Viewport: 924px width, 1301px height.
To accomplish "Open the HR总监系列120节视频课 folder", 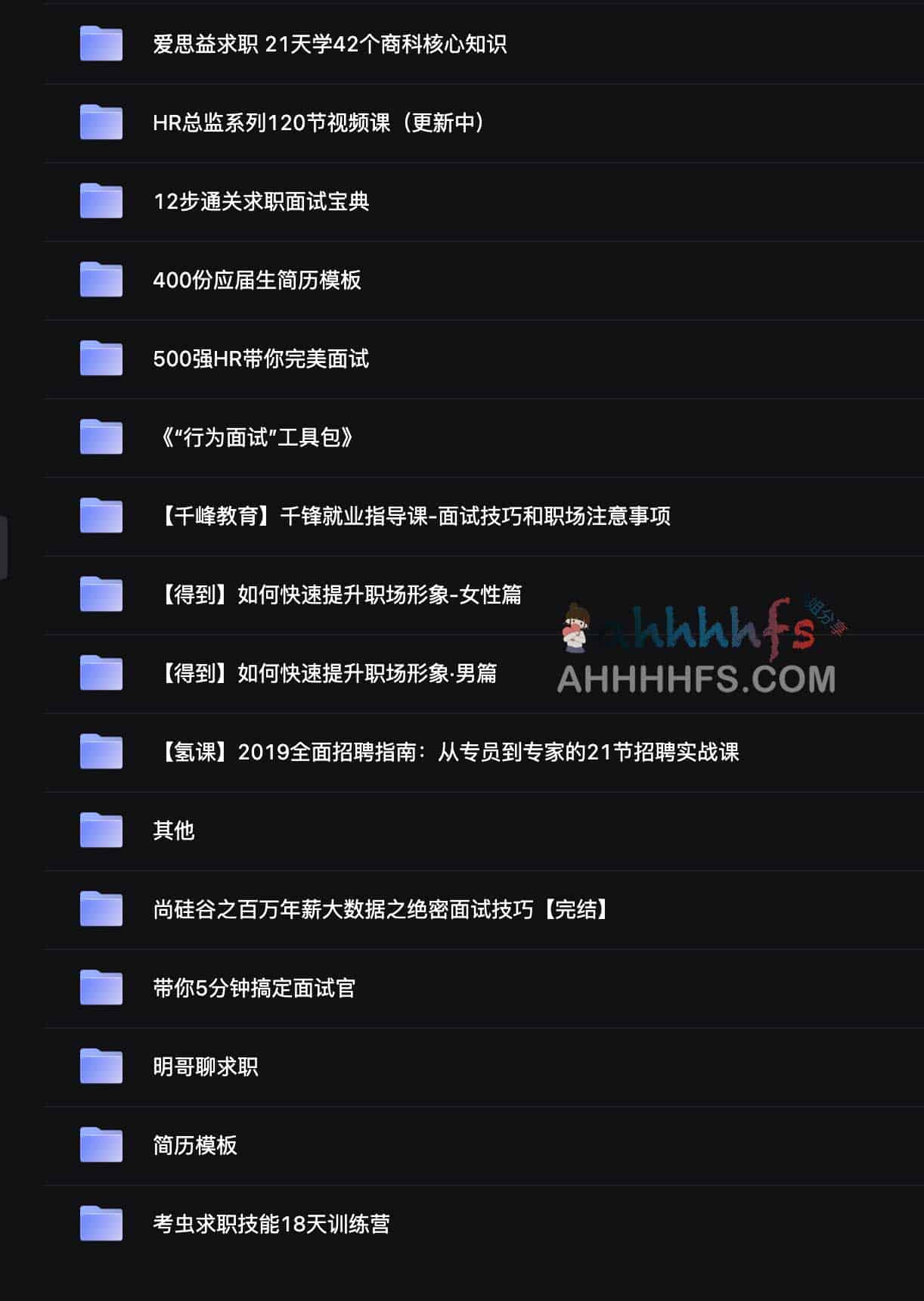I will (318, 123).
